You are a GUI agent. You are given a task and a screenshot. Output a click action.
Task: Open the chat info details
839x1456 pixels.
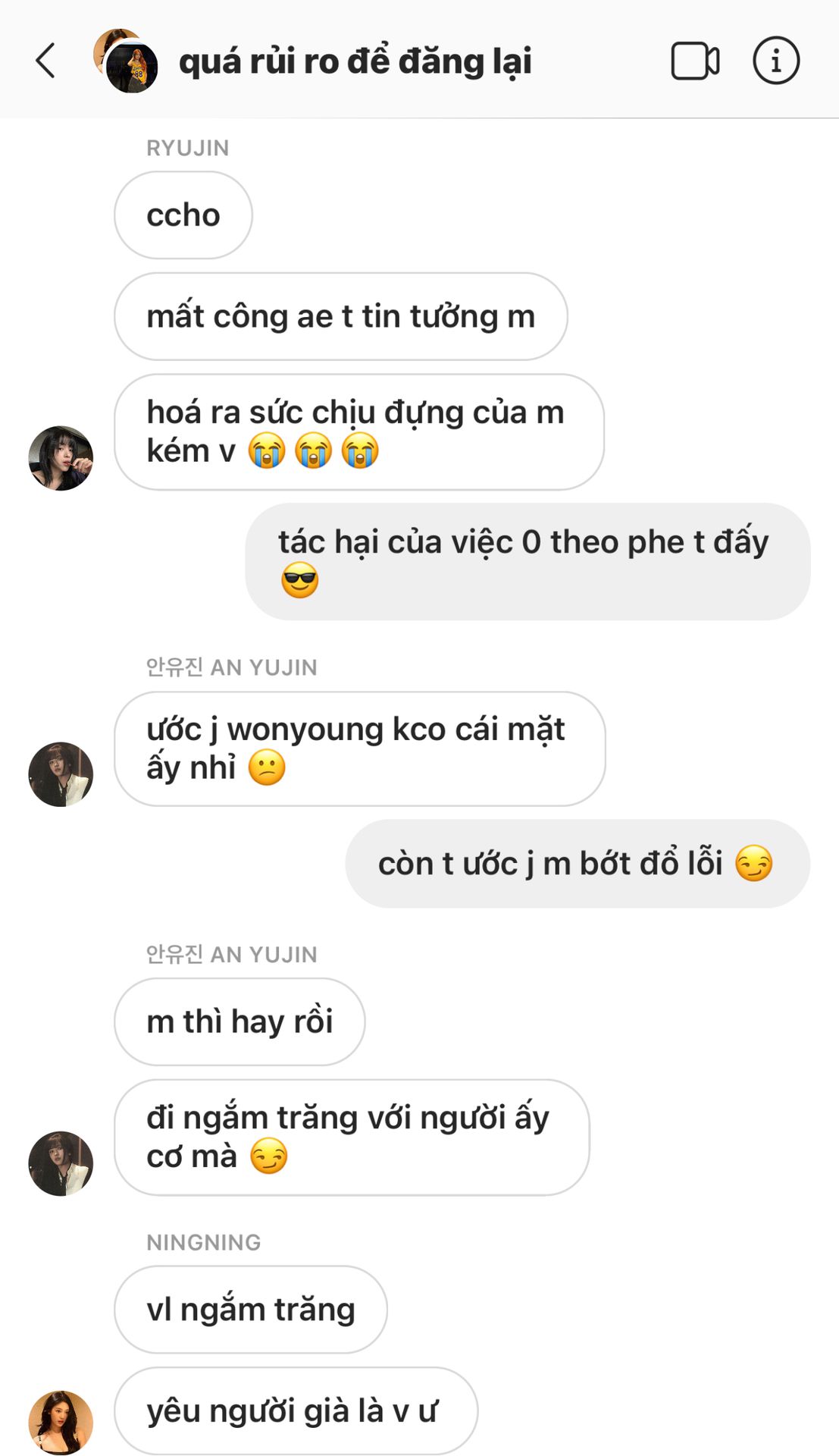(775, 61)
